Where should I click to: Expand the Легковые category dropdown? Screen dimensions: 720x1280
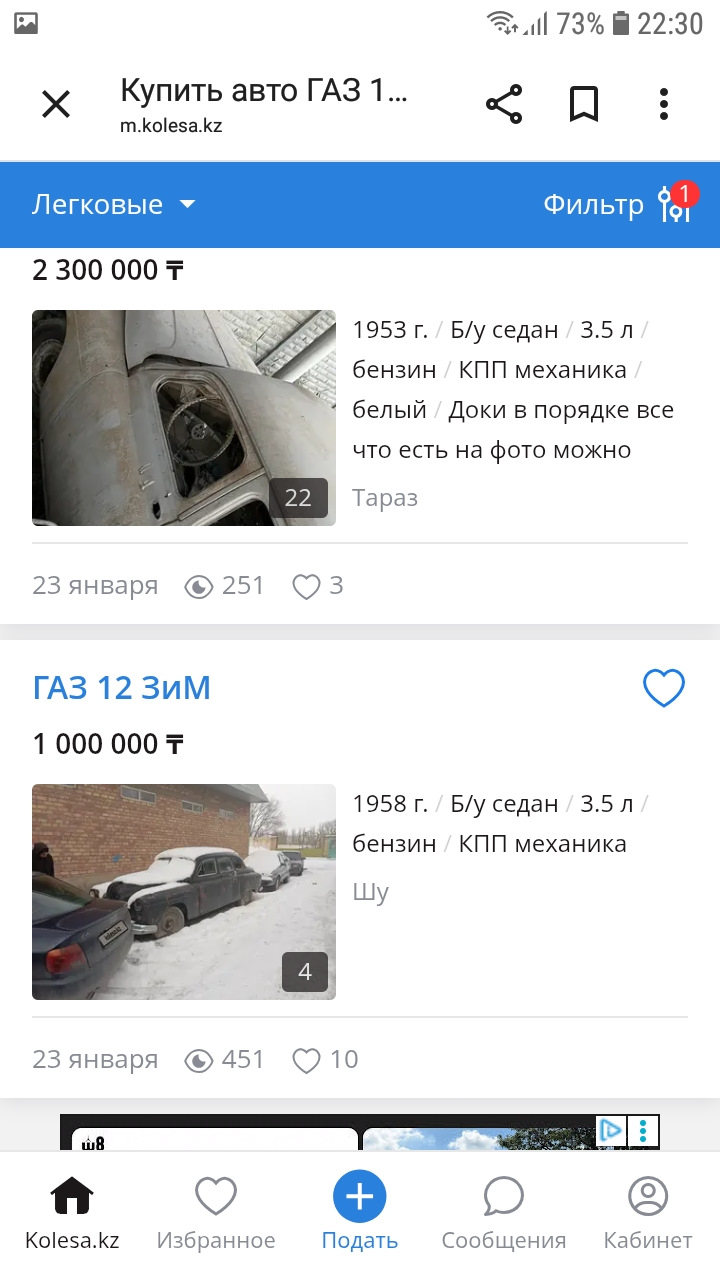point(114,205)
